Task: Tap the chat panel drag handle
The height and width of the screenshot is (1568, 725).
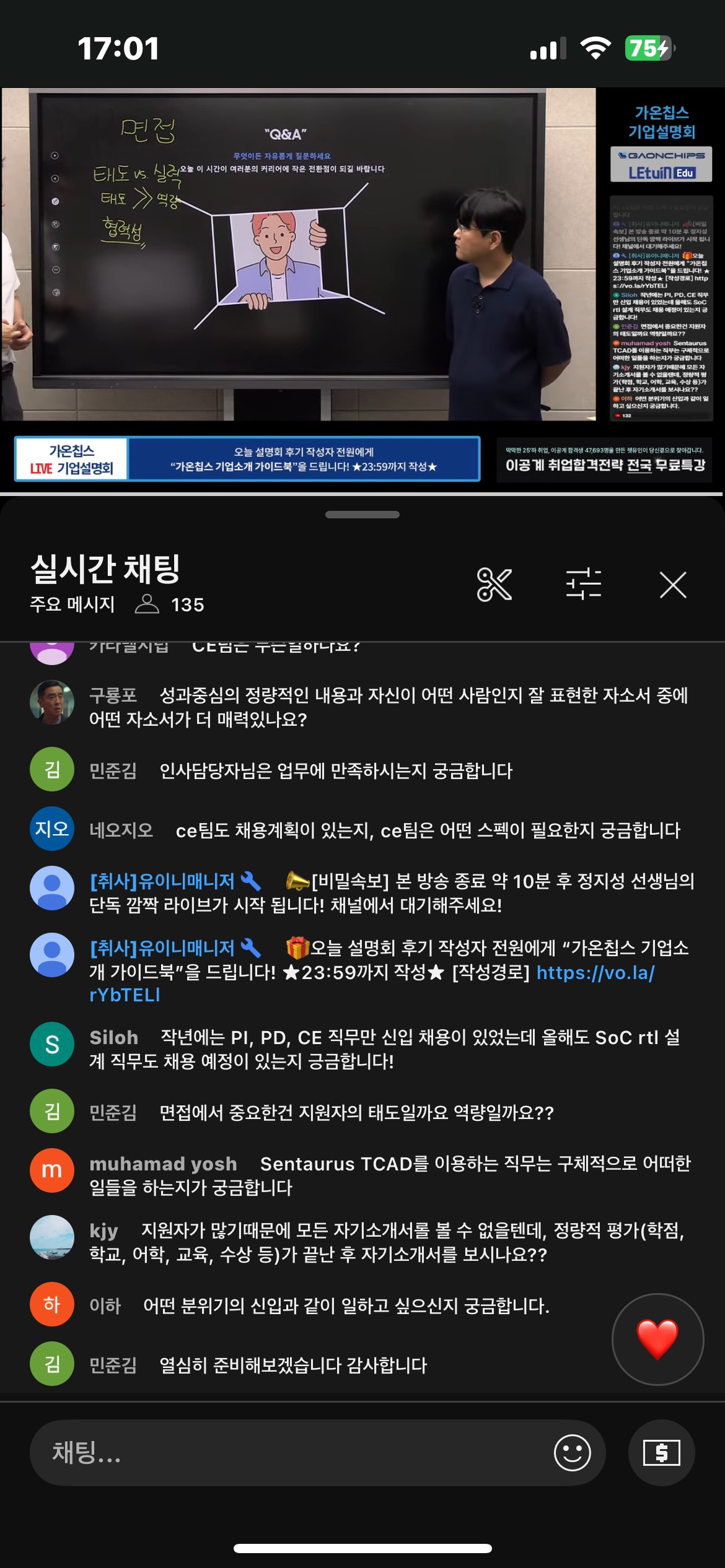Action: 362,515
